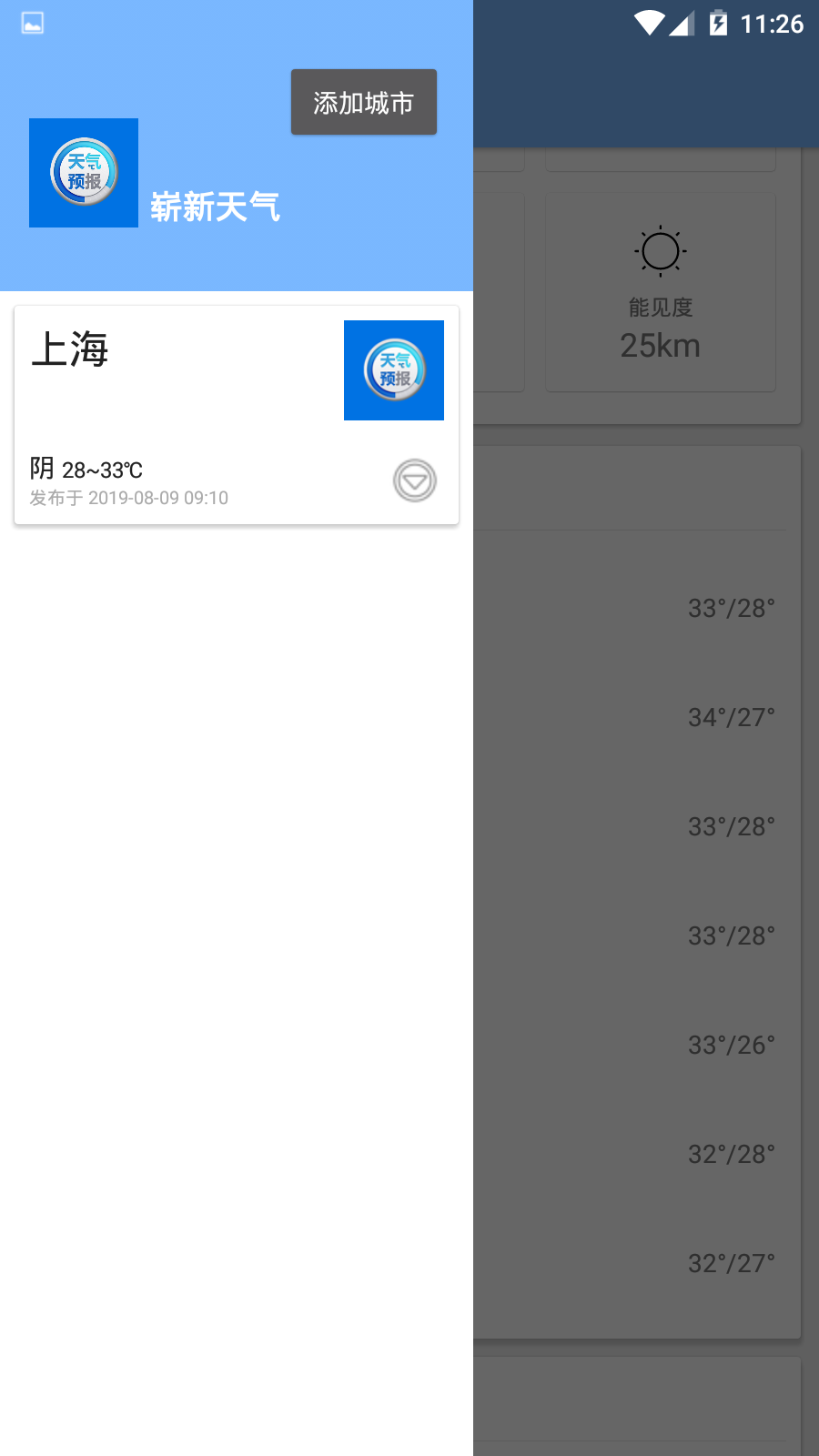This screenshot has width=819, height=1456.
Task: Click the 28~33℃ temperature range text
Action: pyautogui.click(x=103, y=468)
